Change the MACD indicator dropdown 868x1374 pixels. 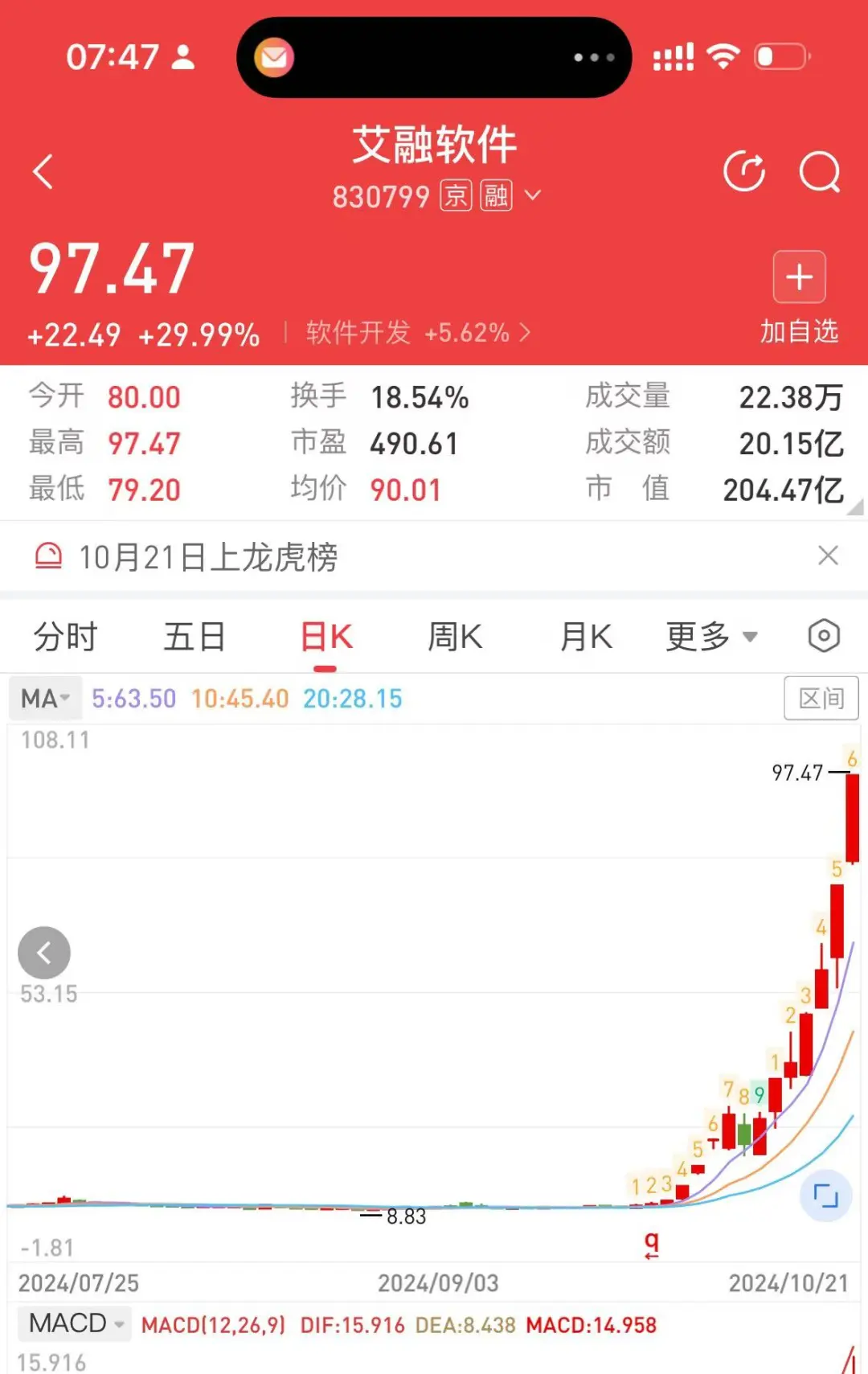76,1323
